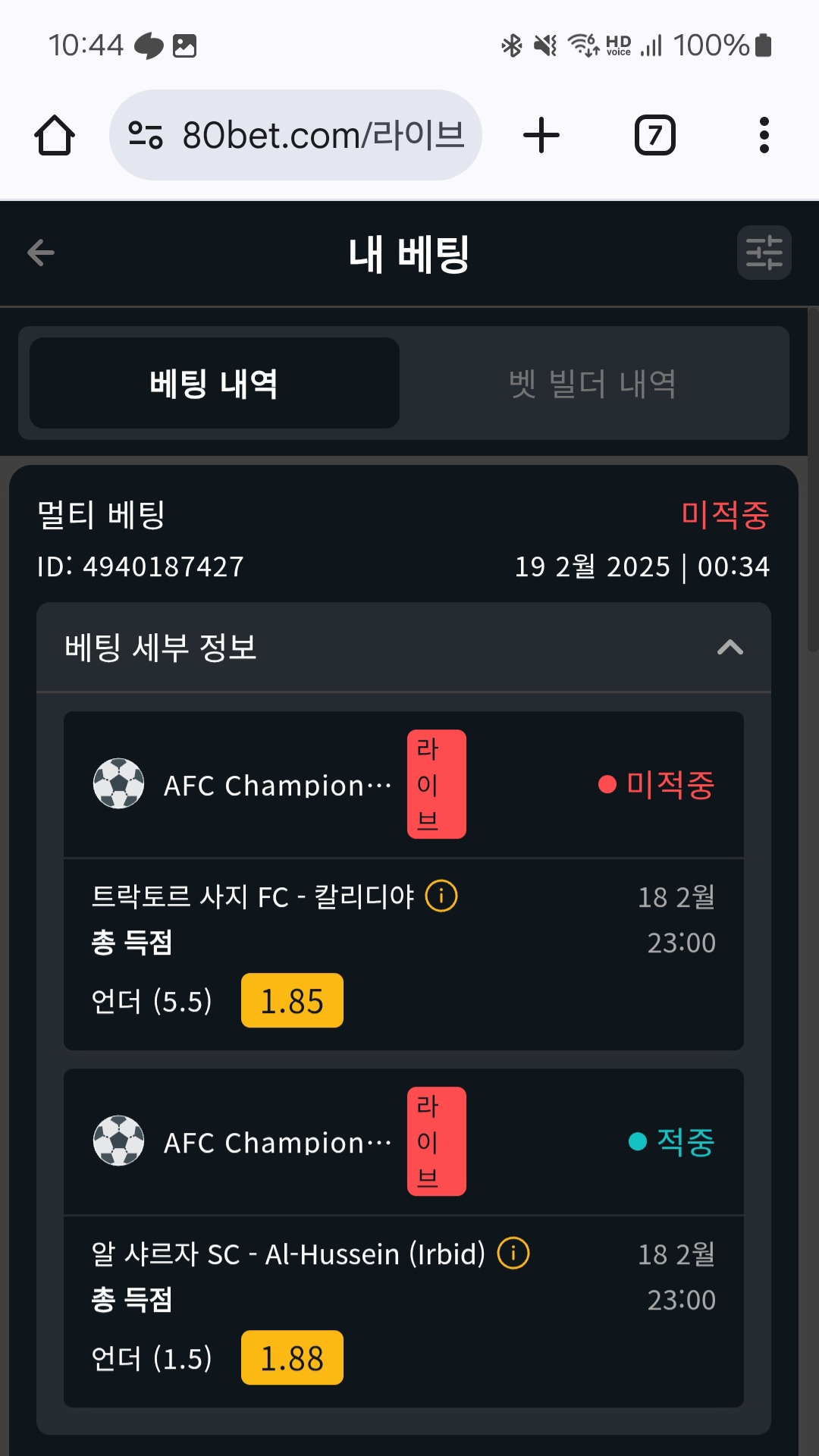
Task: Edit the 80bet.com address bar
Action: [x=296, y=135]
